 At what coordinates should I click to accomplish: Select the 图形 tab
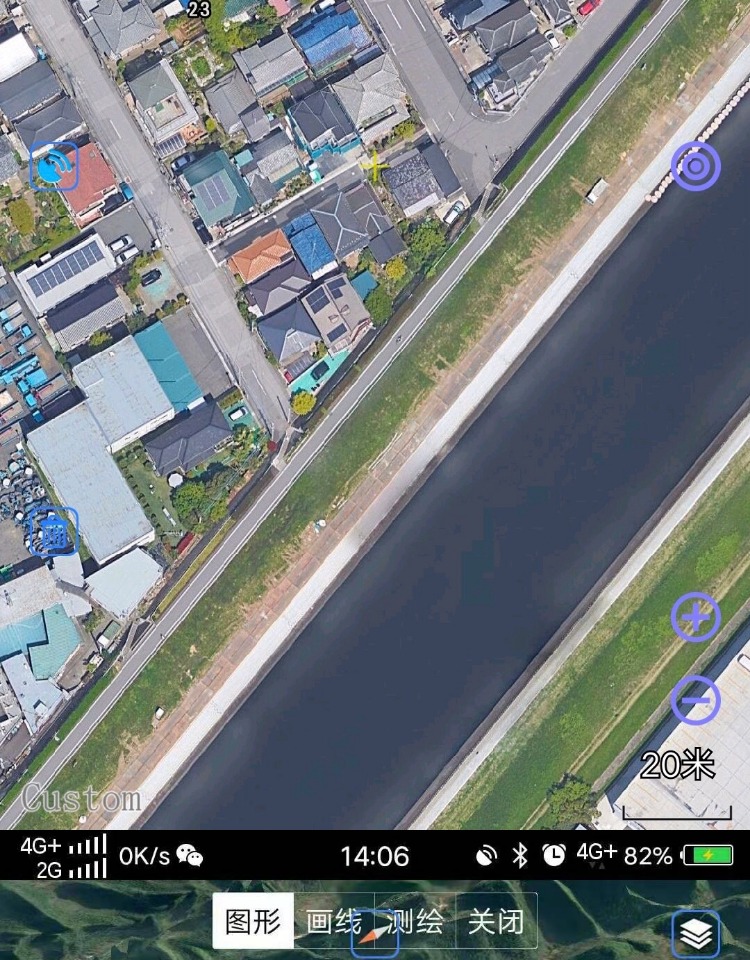pos(253,921)
